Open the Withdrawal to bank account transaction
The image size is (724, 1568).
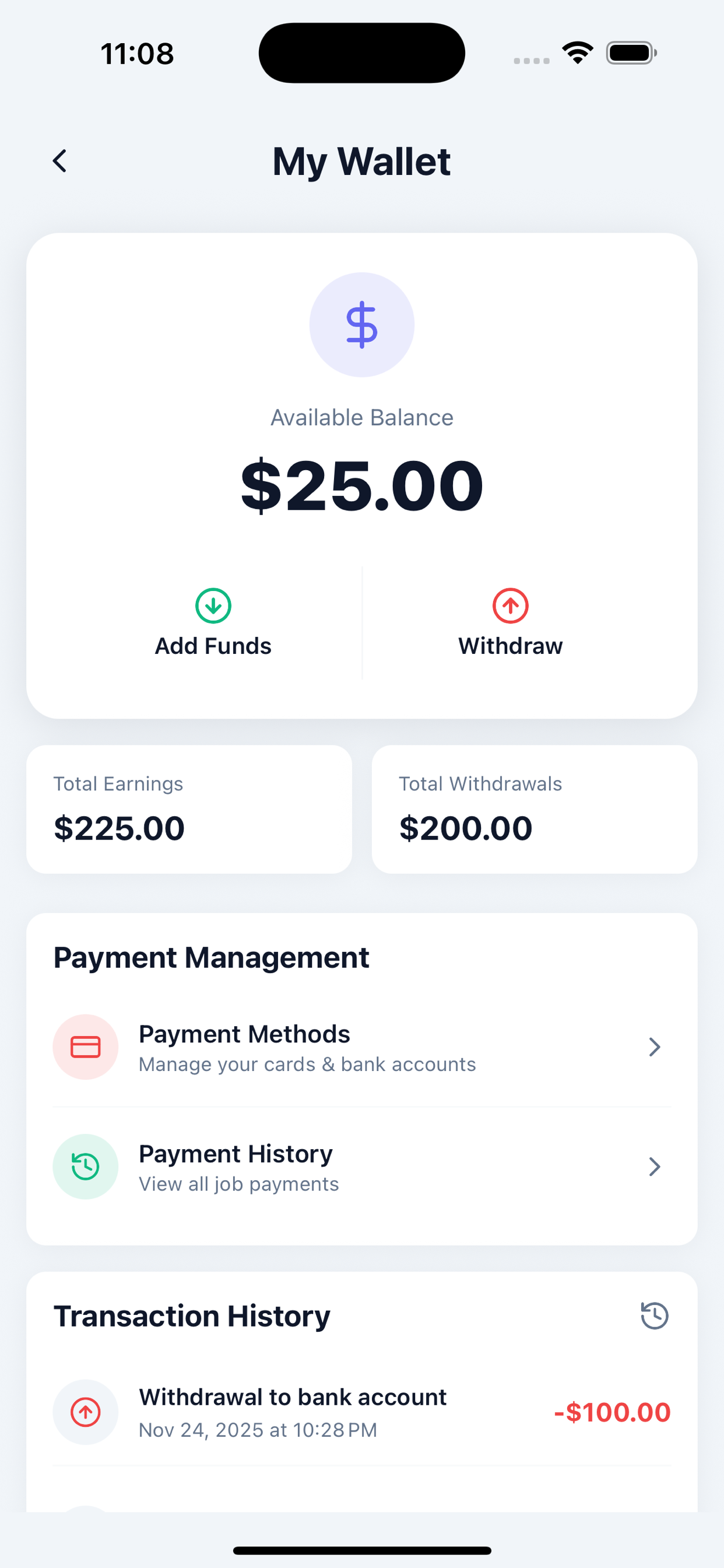pos(361,1412)
